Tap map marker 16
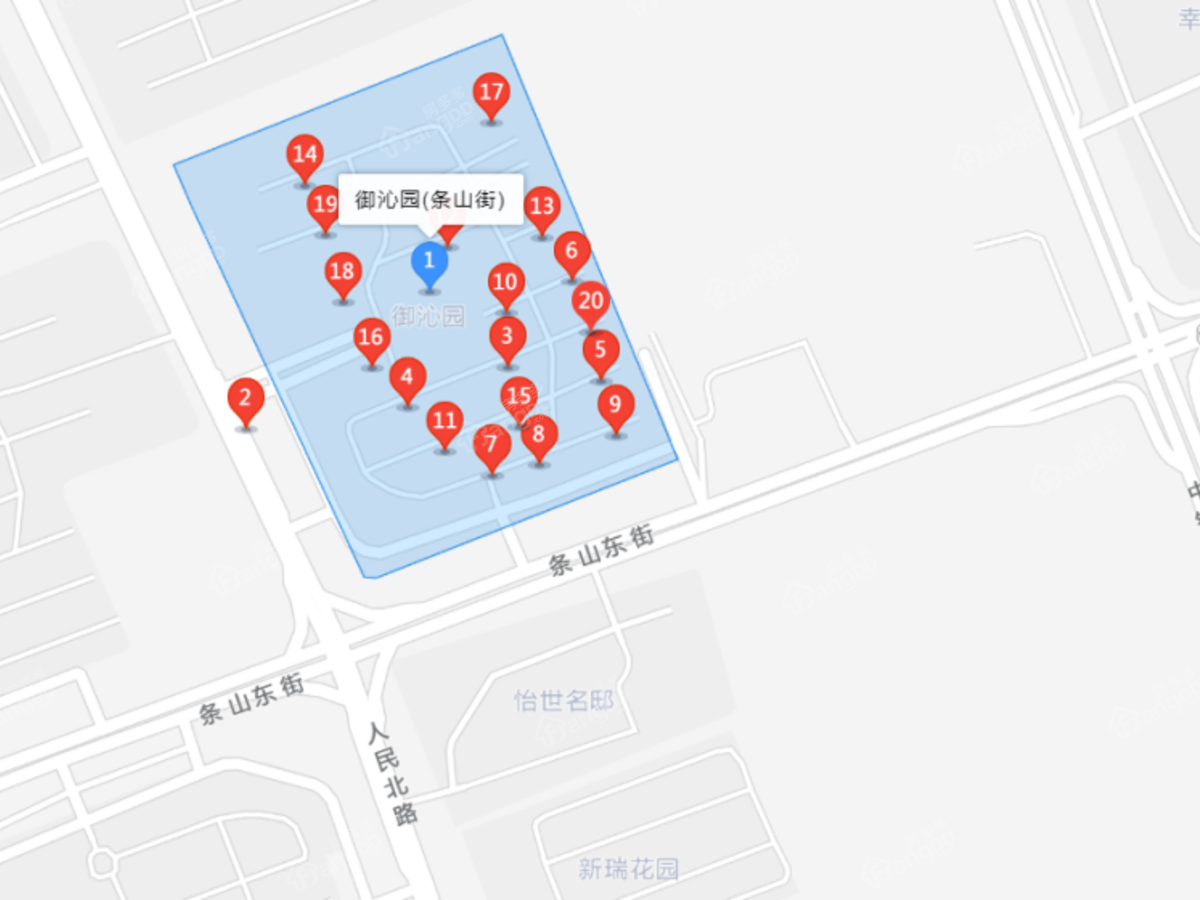The height and width of the screenshot is (900, 1200). pyautogui.click(x=371, y=337)
